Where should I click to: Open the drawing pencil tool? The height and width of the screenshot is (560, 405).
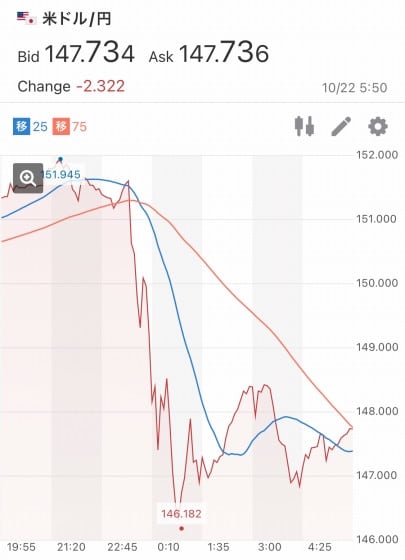pos(341,126)
